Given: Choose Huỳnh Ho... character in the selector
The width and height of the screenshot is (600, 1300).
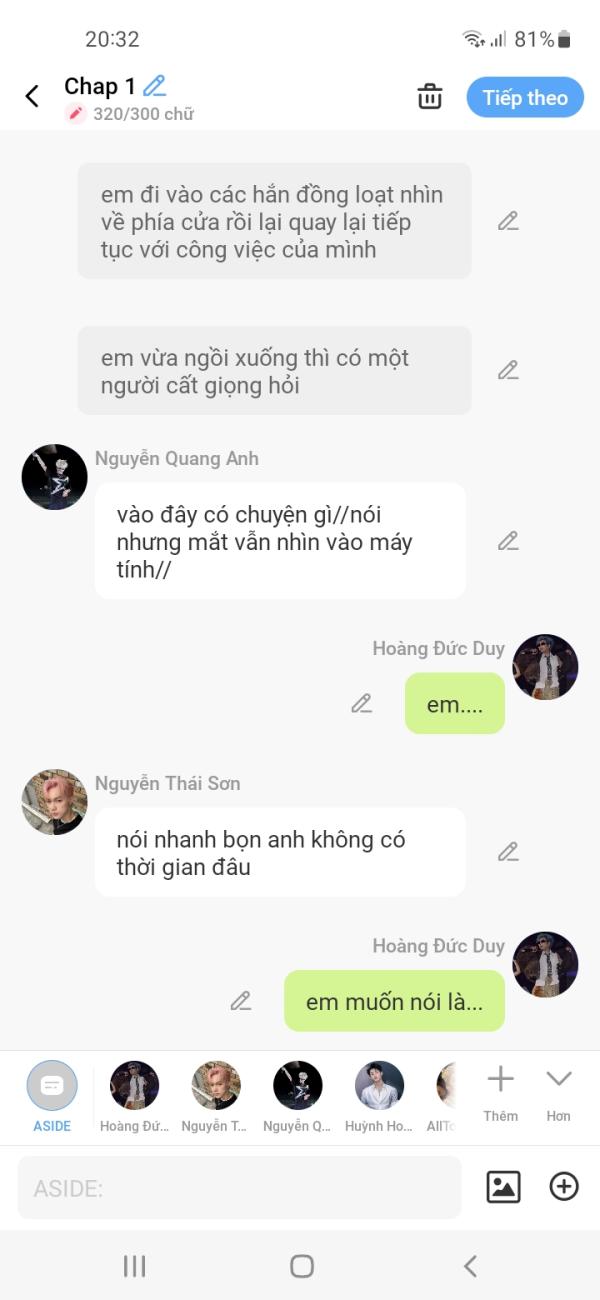Looking at the screenshot, I should pyautogui.click(x=380, y=1097).
